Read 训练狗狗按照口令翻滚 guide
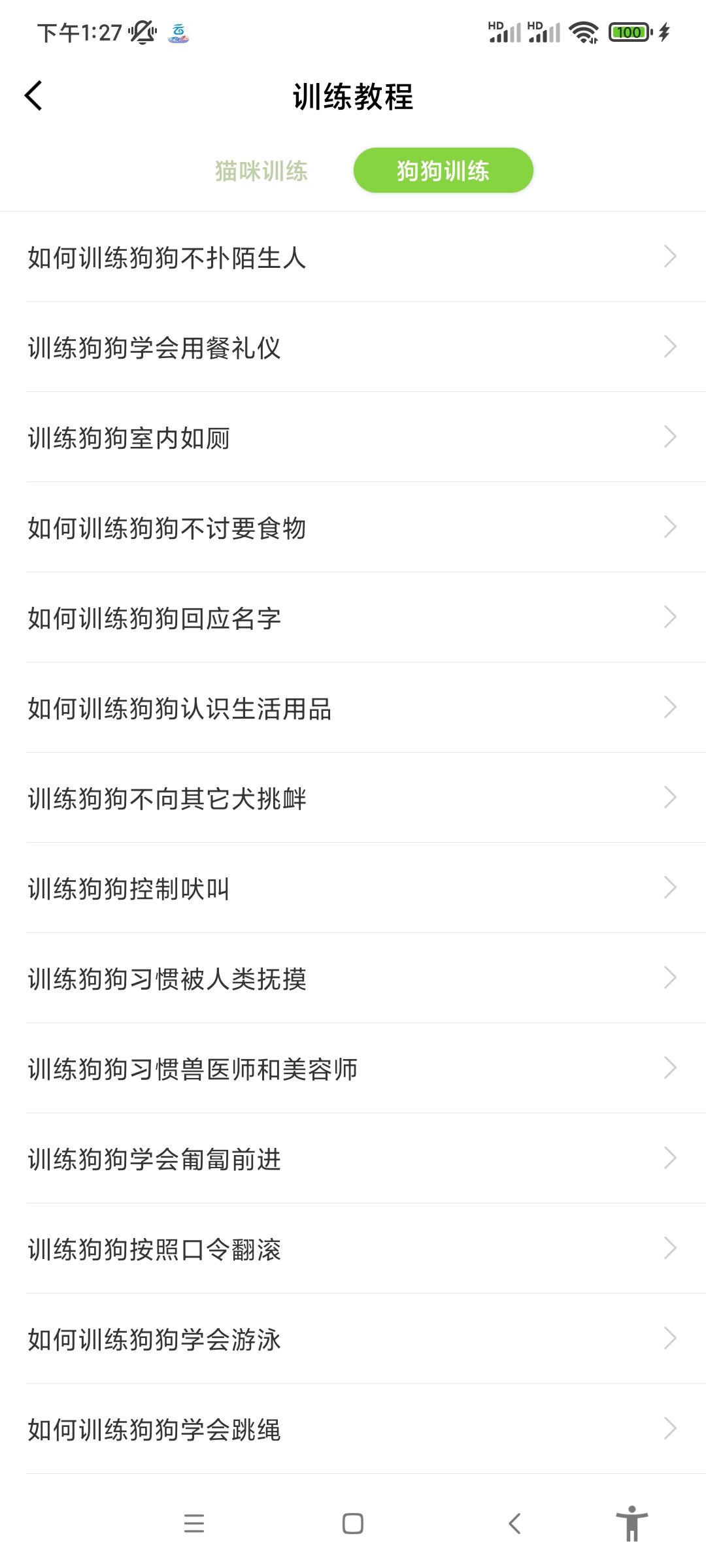706x1568 pixels. point(353,1249)
